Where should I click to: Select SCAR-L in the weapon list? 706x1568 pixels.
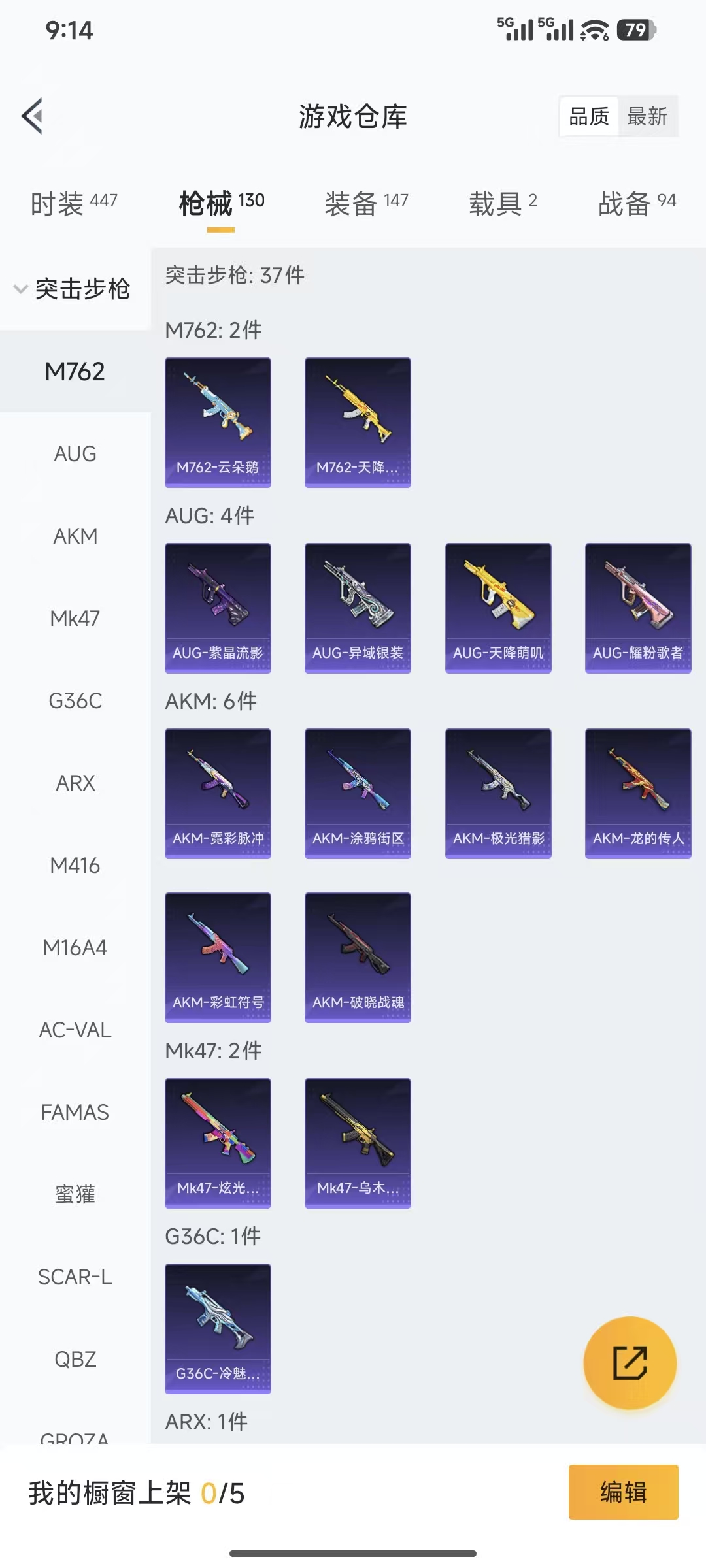point(75,1277)
